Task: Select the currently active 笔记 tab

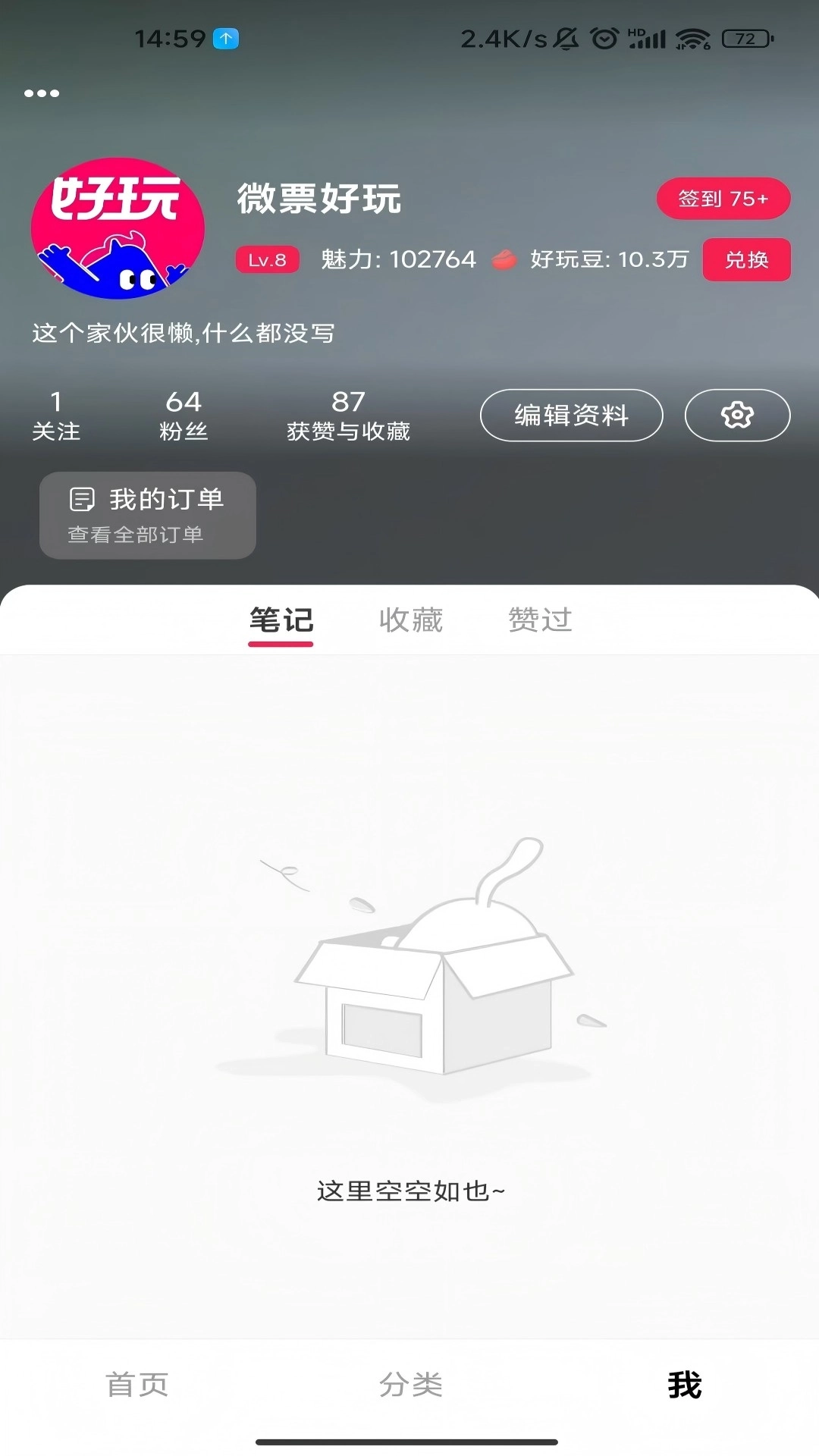Action: [x=281, y=620]
